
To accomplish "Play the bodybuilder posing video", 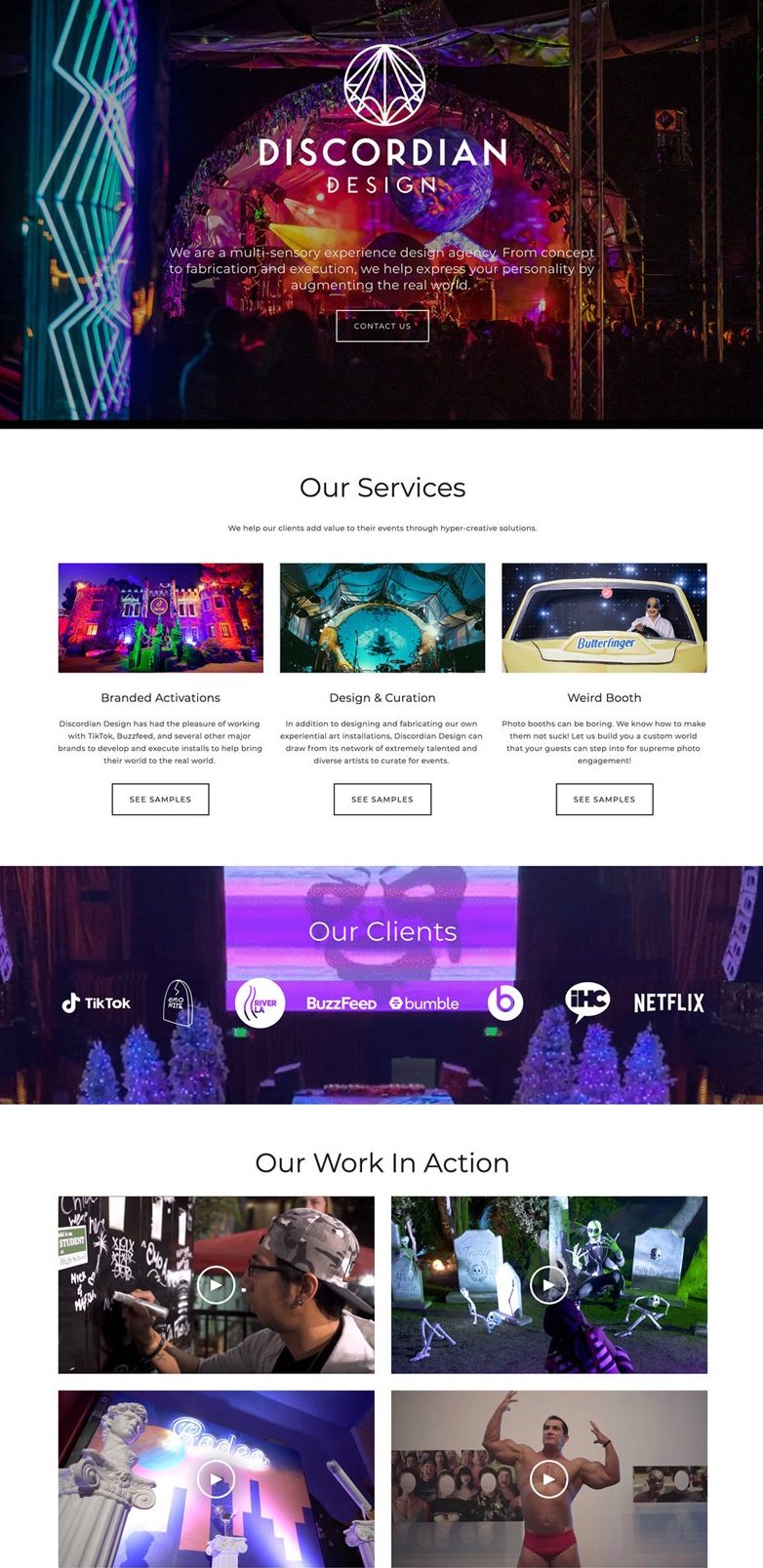I will point(548,1479).
